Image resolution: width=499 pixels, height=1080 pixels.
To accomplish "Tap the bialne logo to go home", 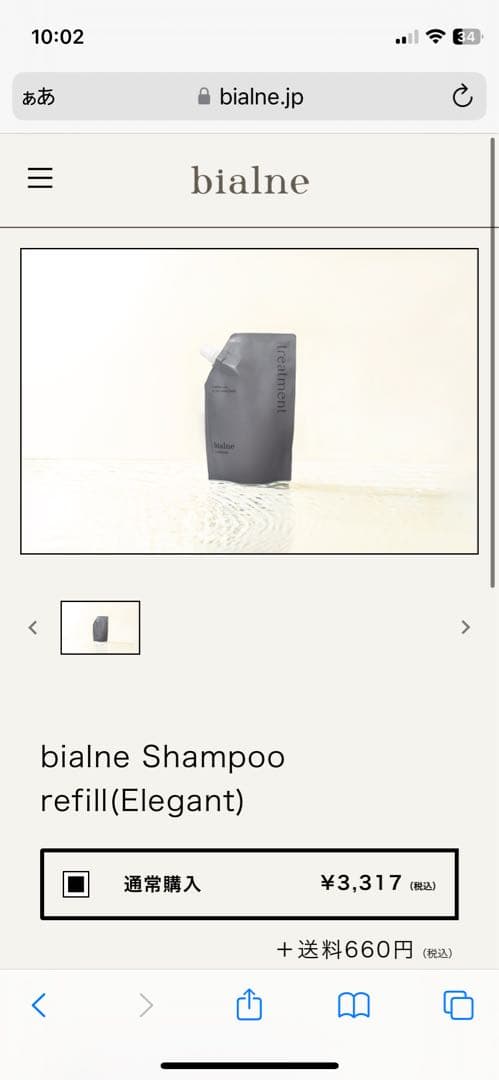I will pos(250,180).
